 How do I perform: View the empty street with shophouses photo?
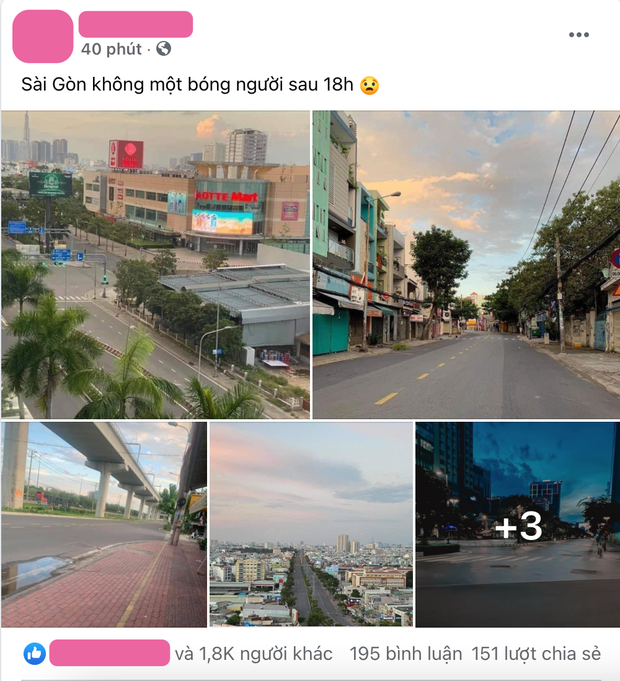coord(466,264)
